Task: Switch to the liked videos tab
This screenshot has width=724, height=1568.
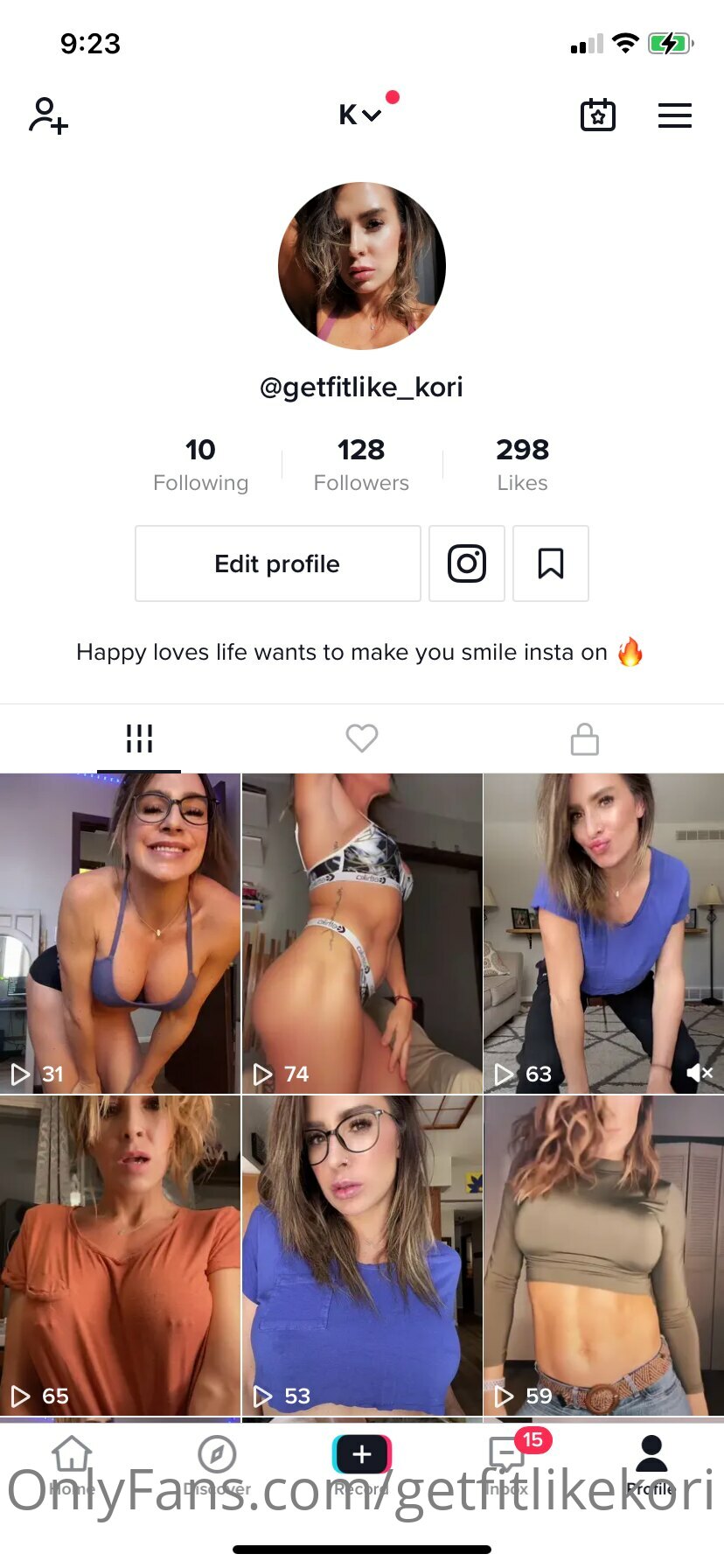Action: tap(362, 738)
